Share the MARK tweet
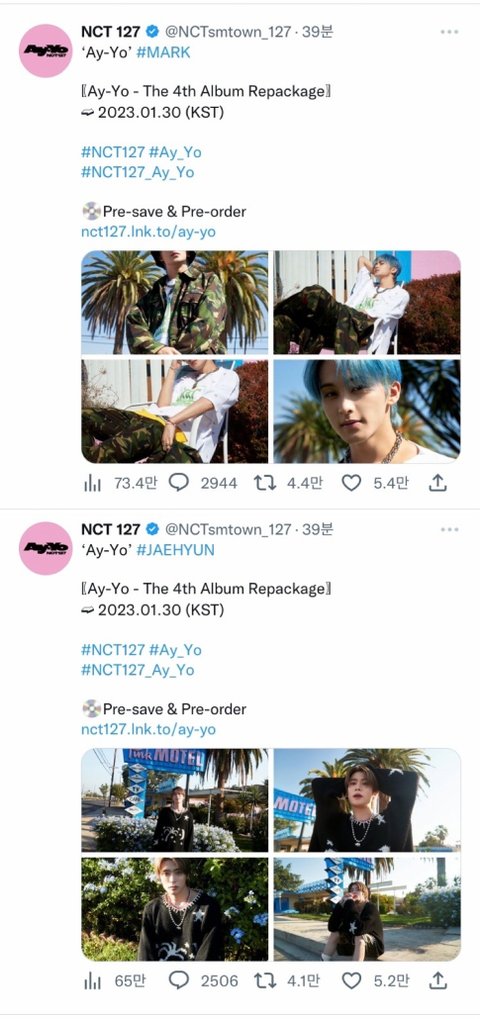480x1019 pixels. 438,482
